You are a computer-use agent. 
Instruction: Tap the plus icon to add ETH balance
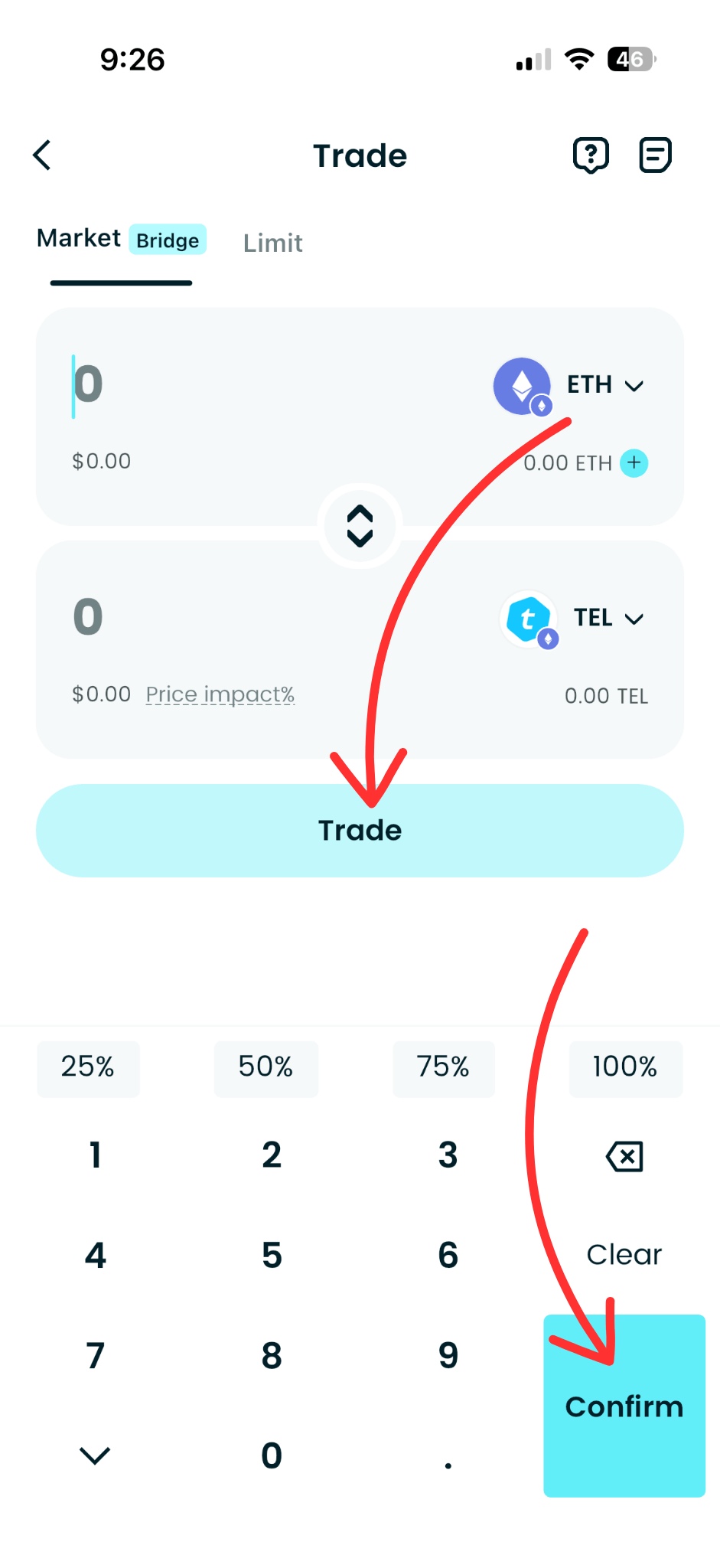click(x=634, y=463)
